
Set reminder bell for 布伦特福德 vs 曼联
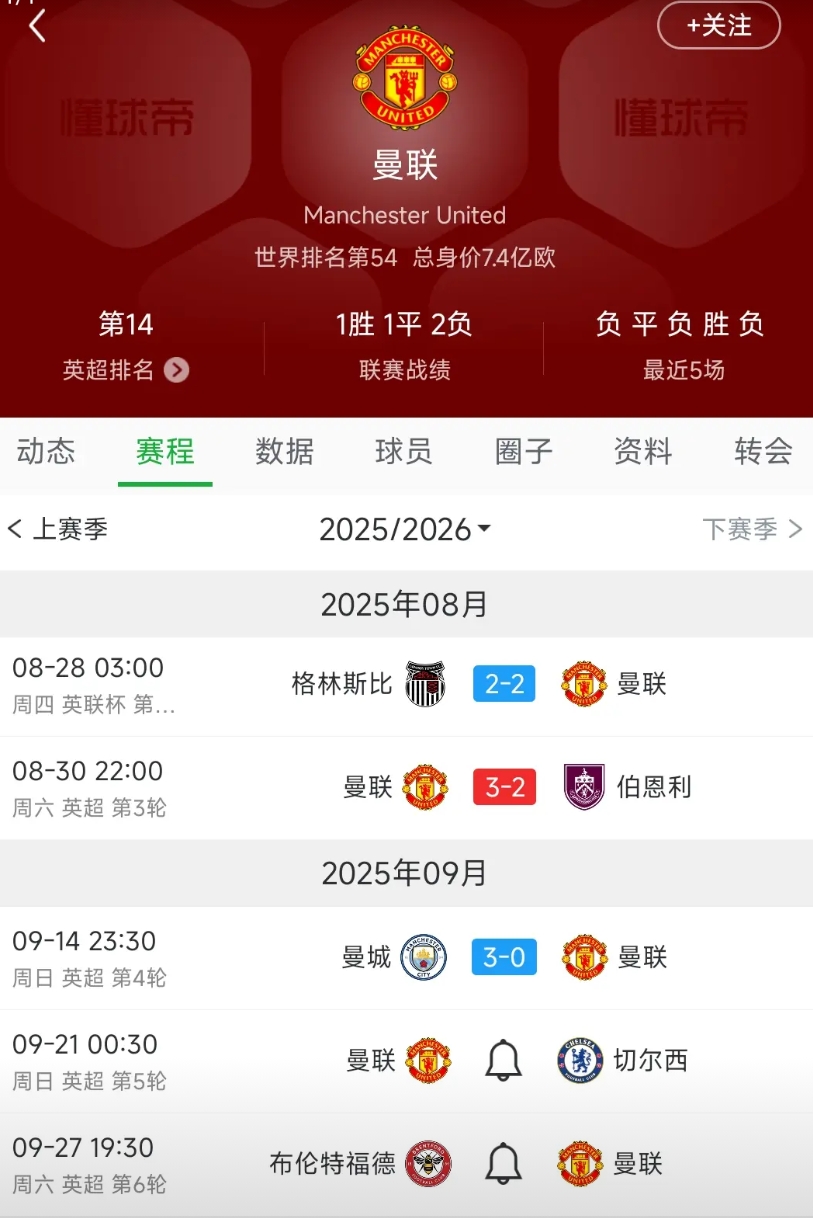(x=504, y=1163)
